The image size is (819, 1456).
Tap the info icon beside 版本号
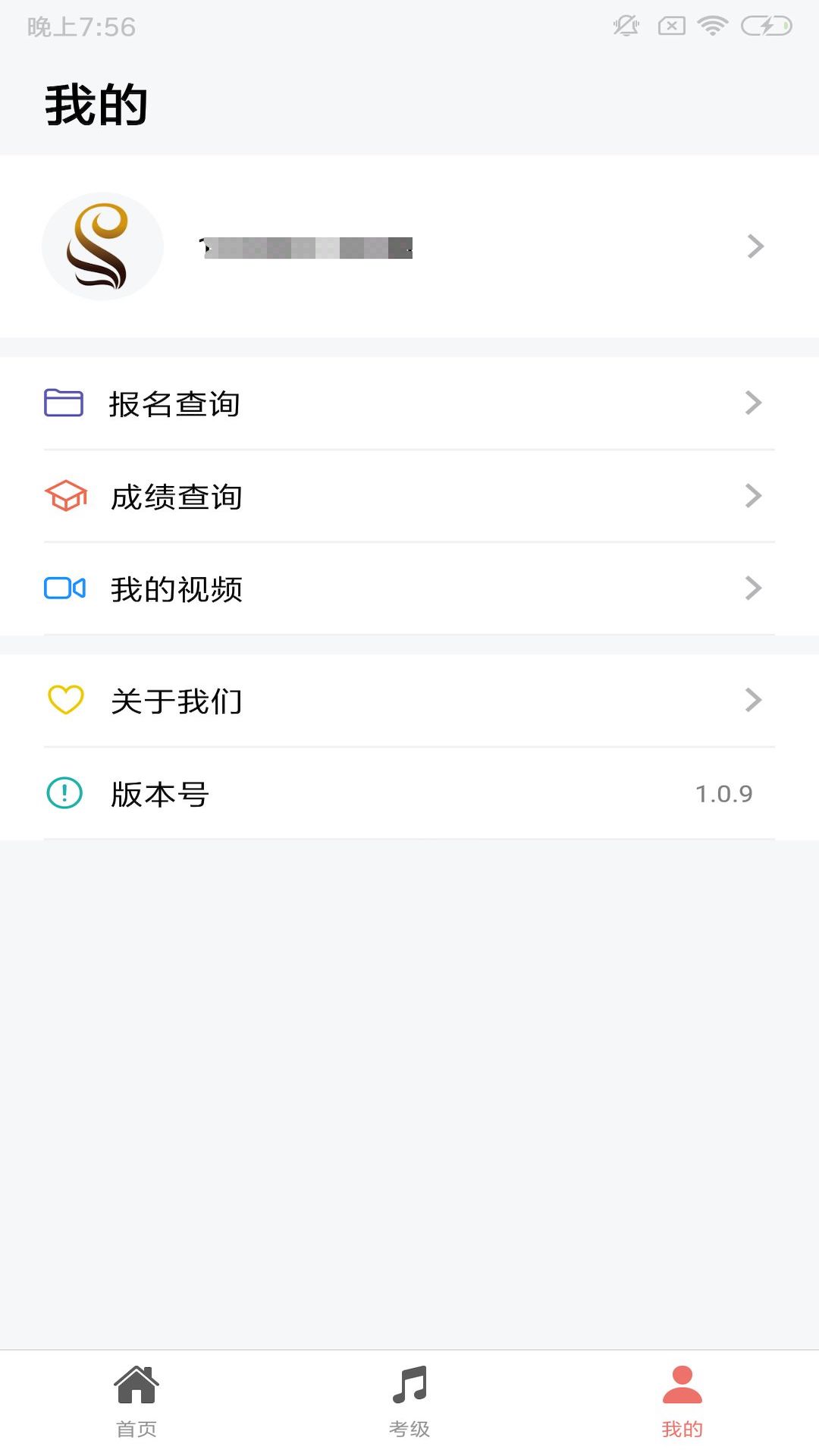(65, 793)
